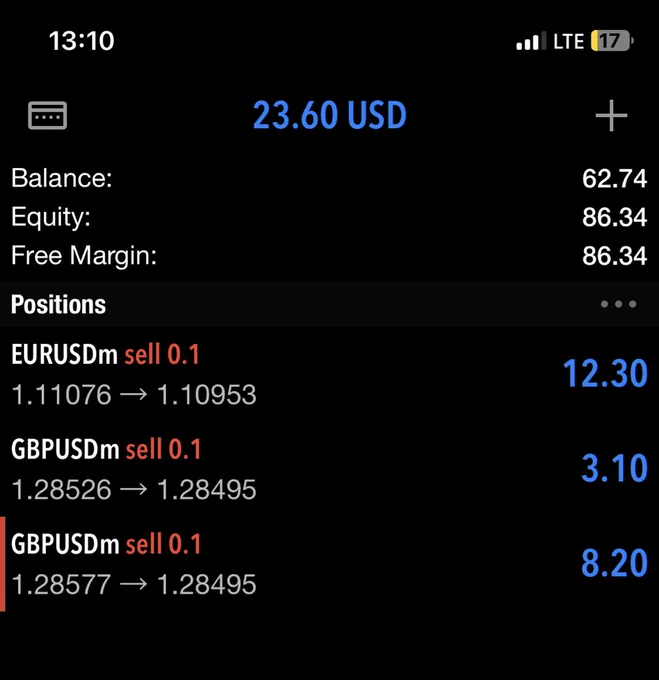
Task: Open GBPUSDm position opened at 1.28577
Action: pos(330,564)
